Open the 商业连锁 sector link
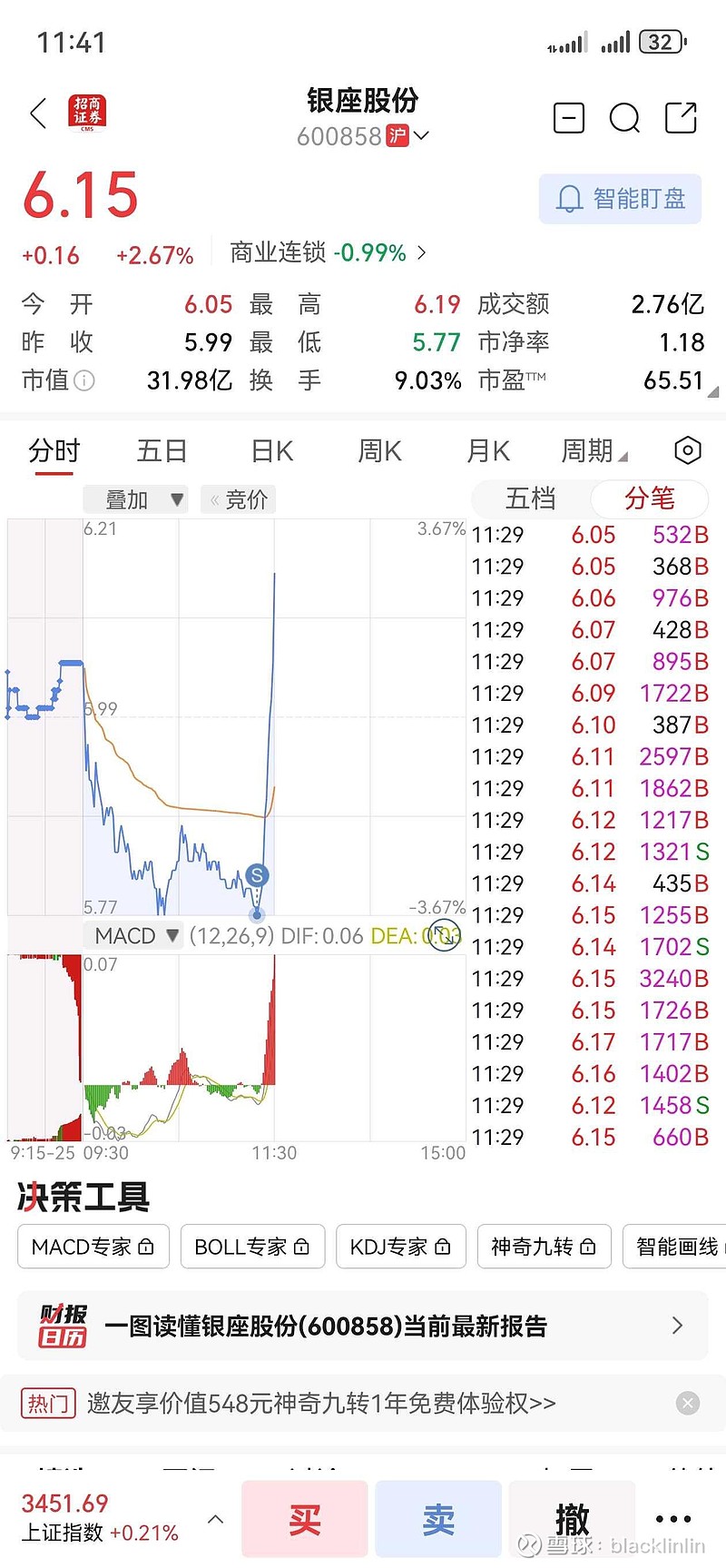This screenshot has height=1568, width=726. pos(328,252)
